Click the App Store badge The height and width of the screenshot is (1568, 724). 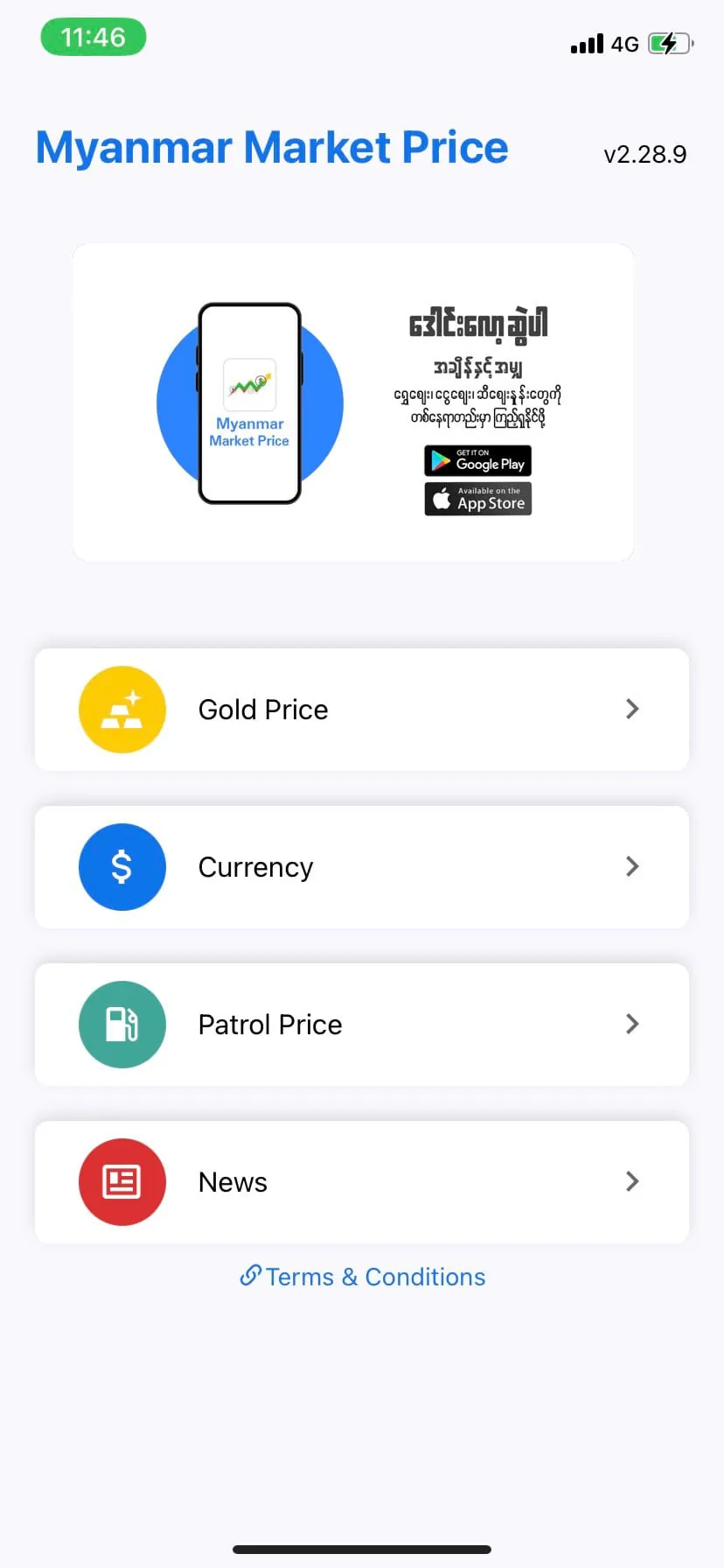tap(477, 499)
